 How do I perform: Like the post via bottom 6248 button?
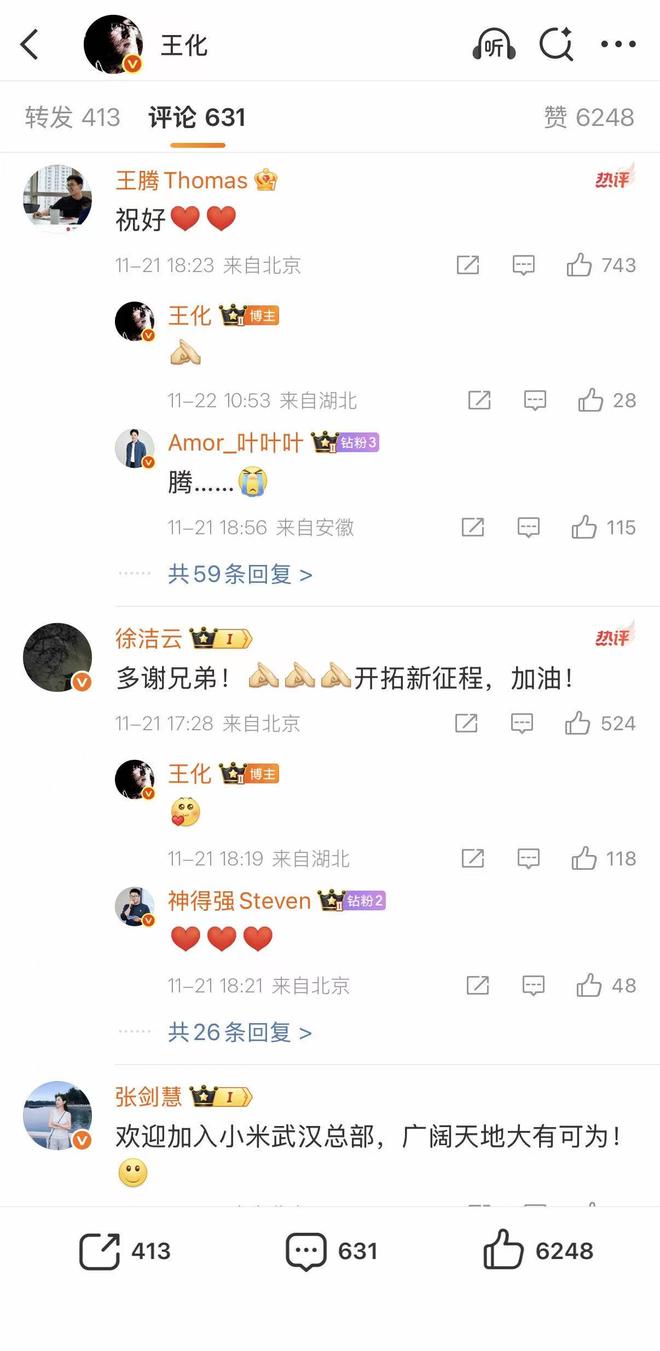click(x=538, y=1251)
